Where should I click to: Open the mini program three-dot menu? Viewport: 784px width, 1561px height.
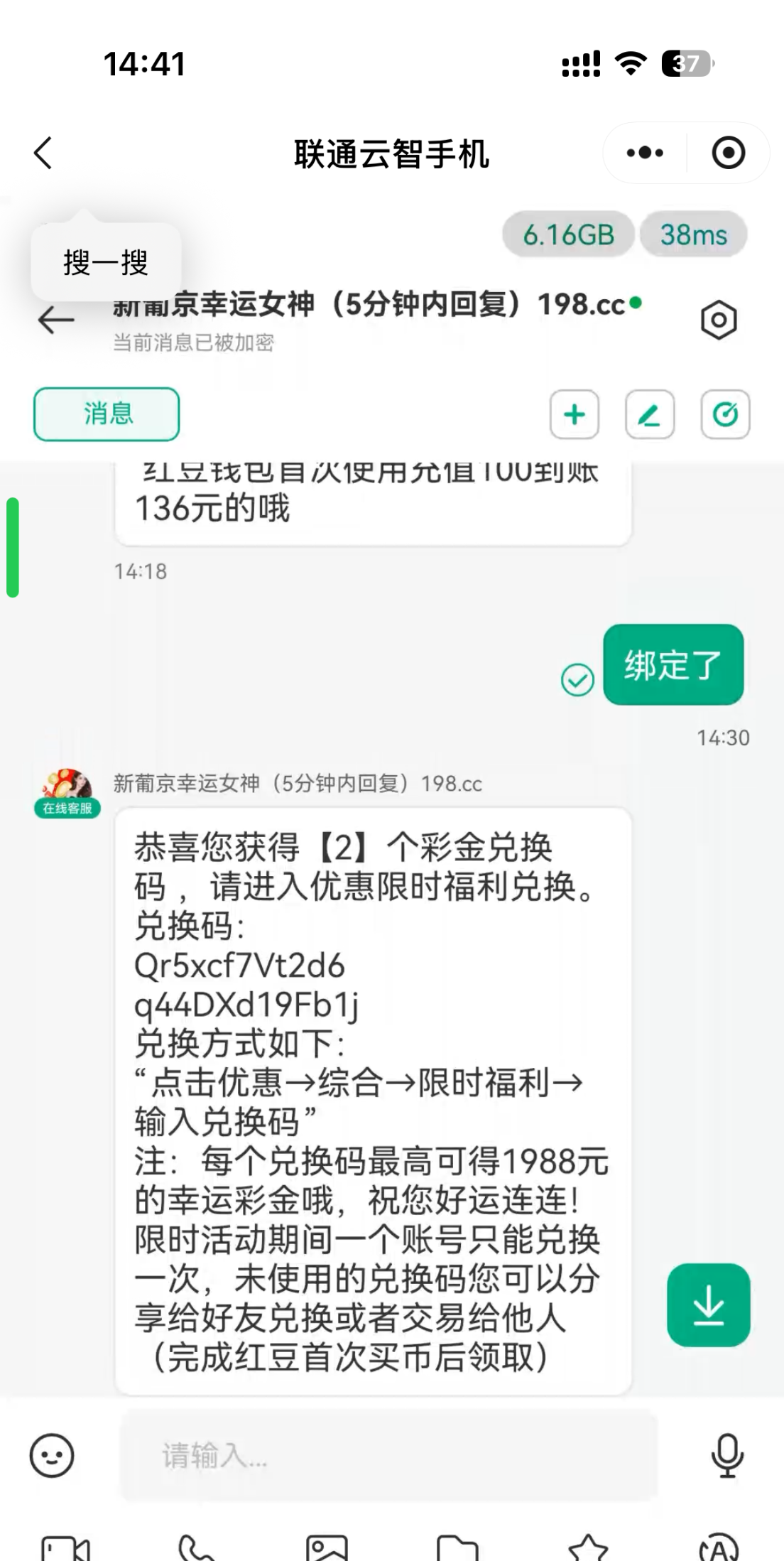tap(645, 153)
